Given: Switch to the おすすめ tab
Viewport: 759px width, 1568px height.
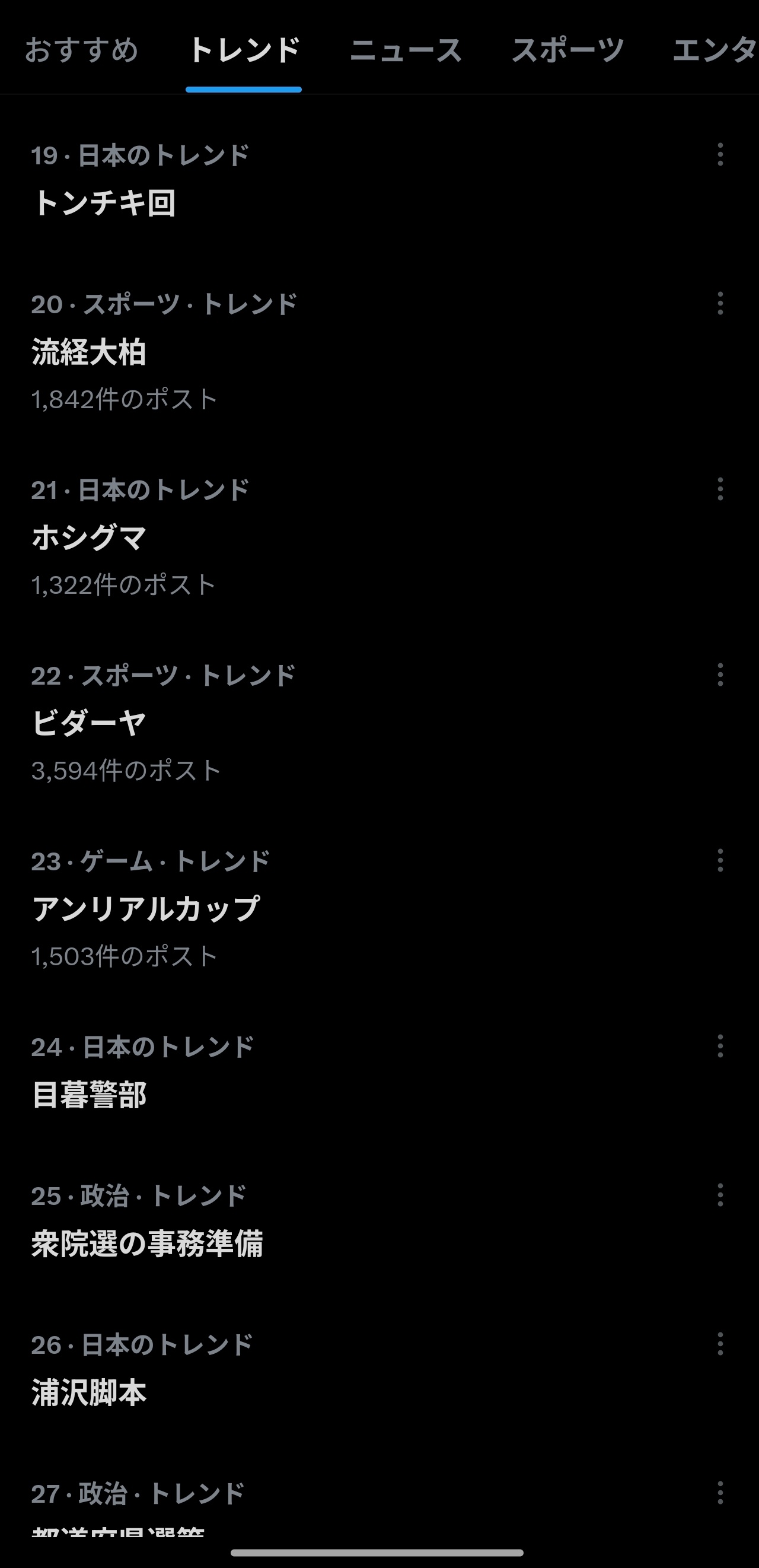Looking at the screenshot, I should tap(81, 50).
